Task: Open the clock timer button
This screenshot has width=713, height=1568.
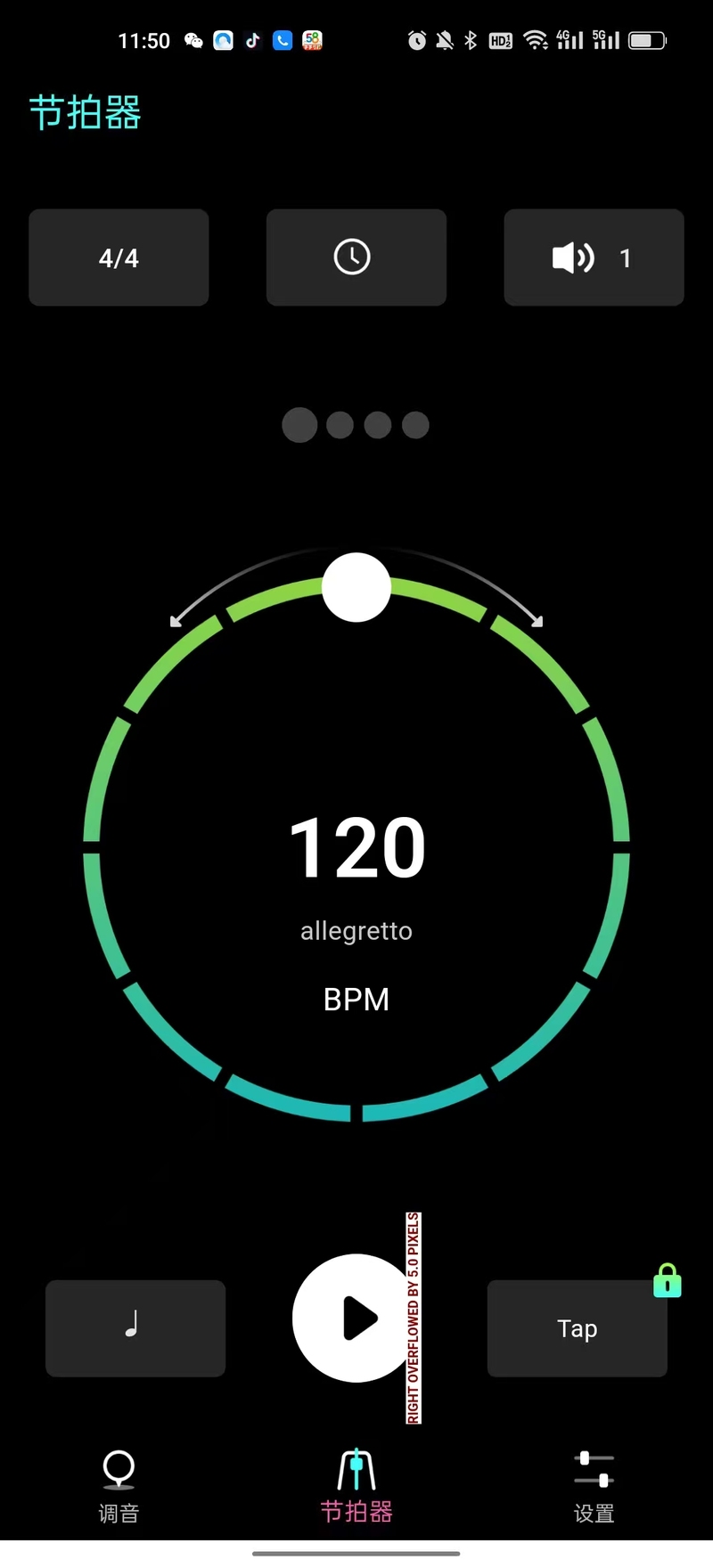Action: click(x=356, y=257)
